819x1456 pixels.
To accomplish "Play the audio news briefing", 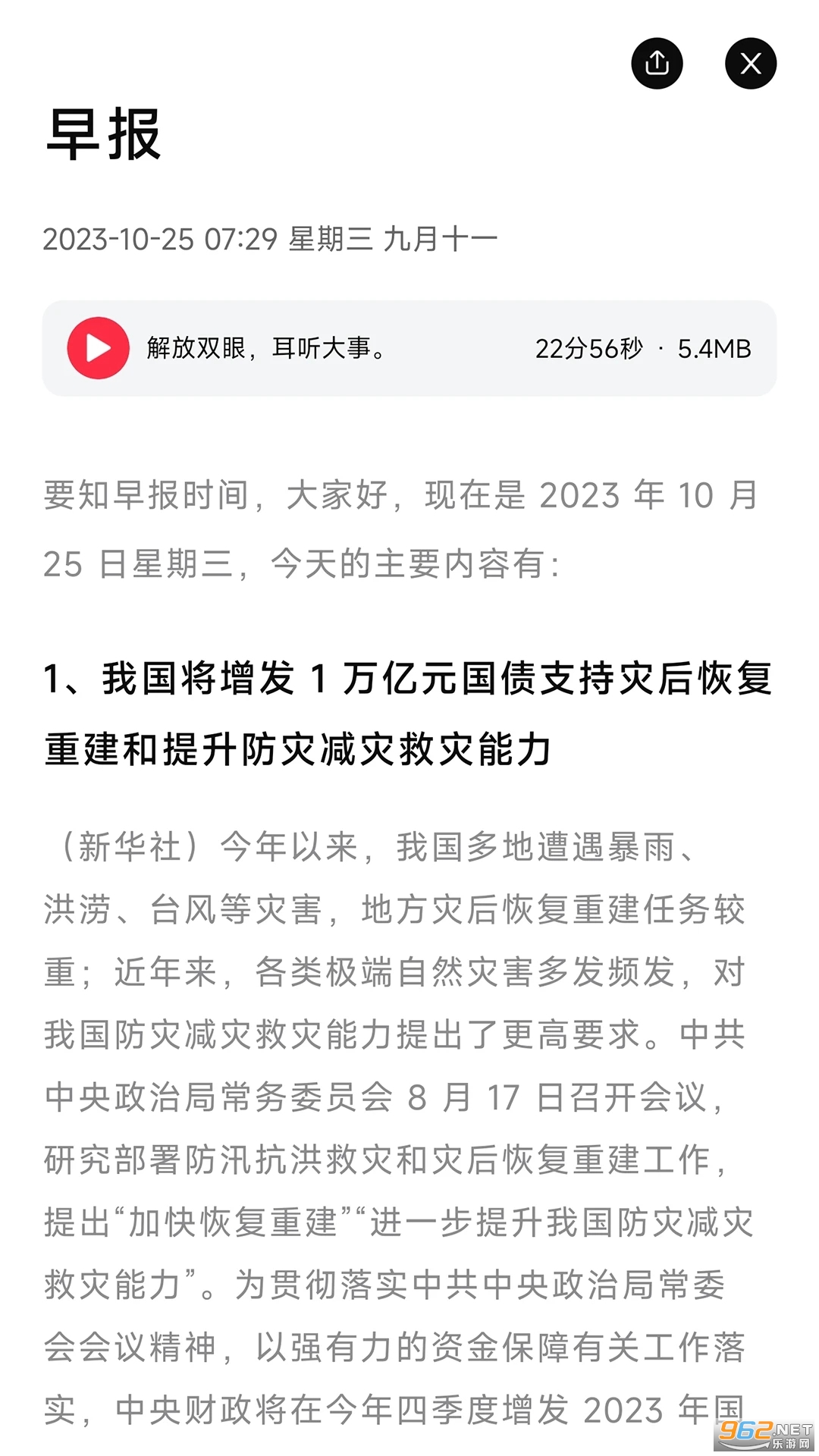I will tap(99, 348).
